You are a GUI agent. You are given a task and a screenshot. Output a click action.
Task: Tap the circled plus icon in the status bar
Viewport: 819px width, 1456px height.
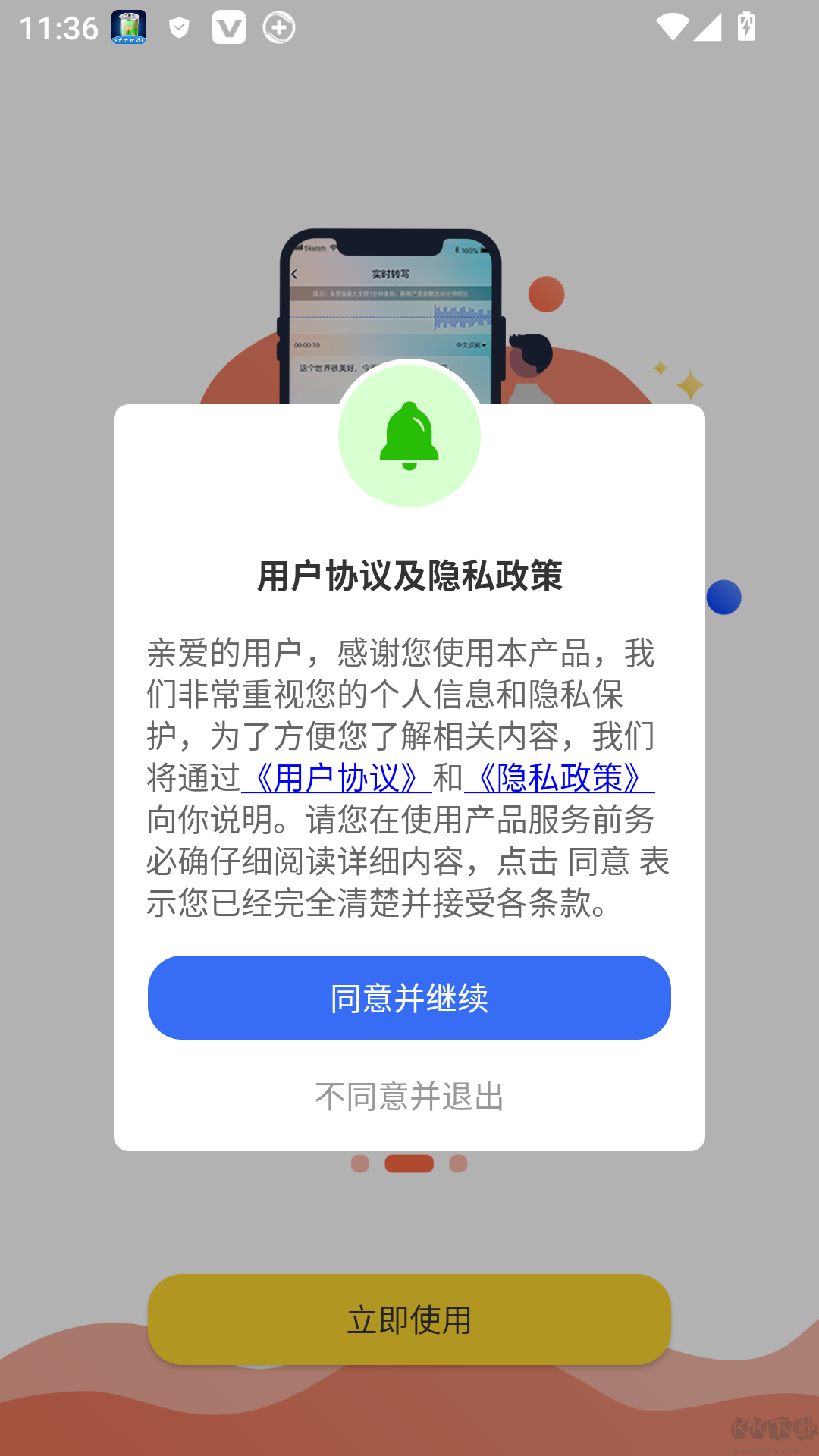(x=279, y=29)
